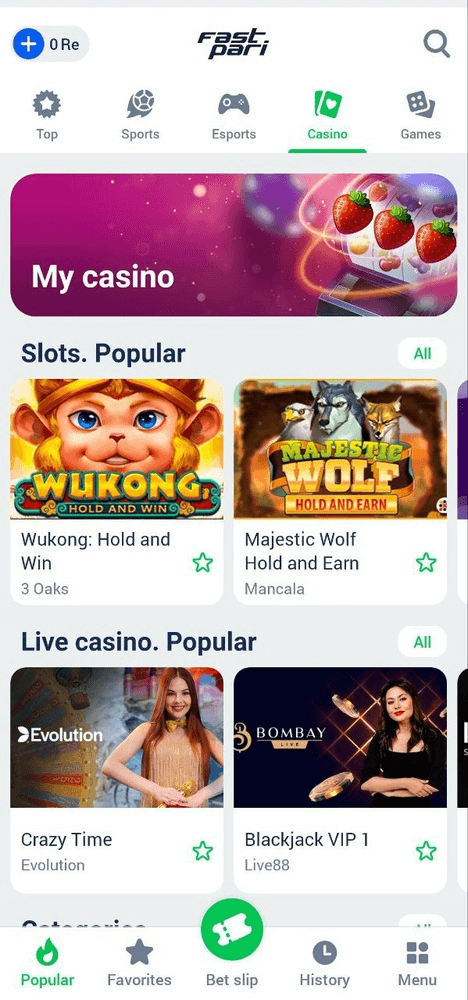Switch to the Esports tab
The height and width of the screenshot is (1000, 468).
(x=234, y=115)
